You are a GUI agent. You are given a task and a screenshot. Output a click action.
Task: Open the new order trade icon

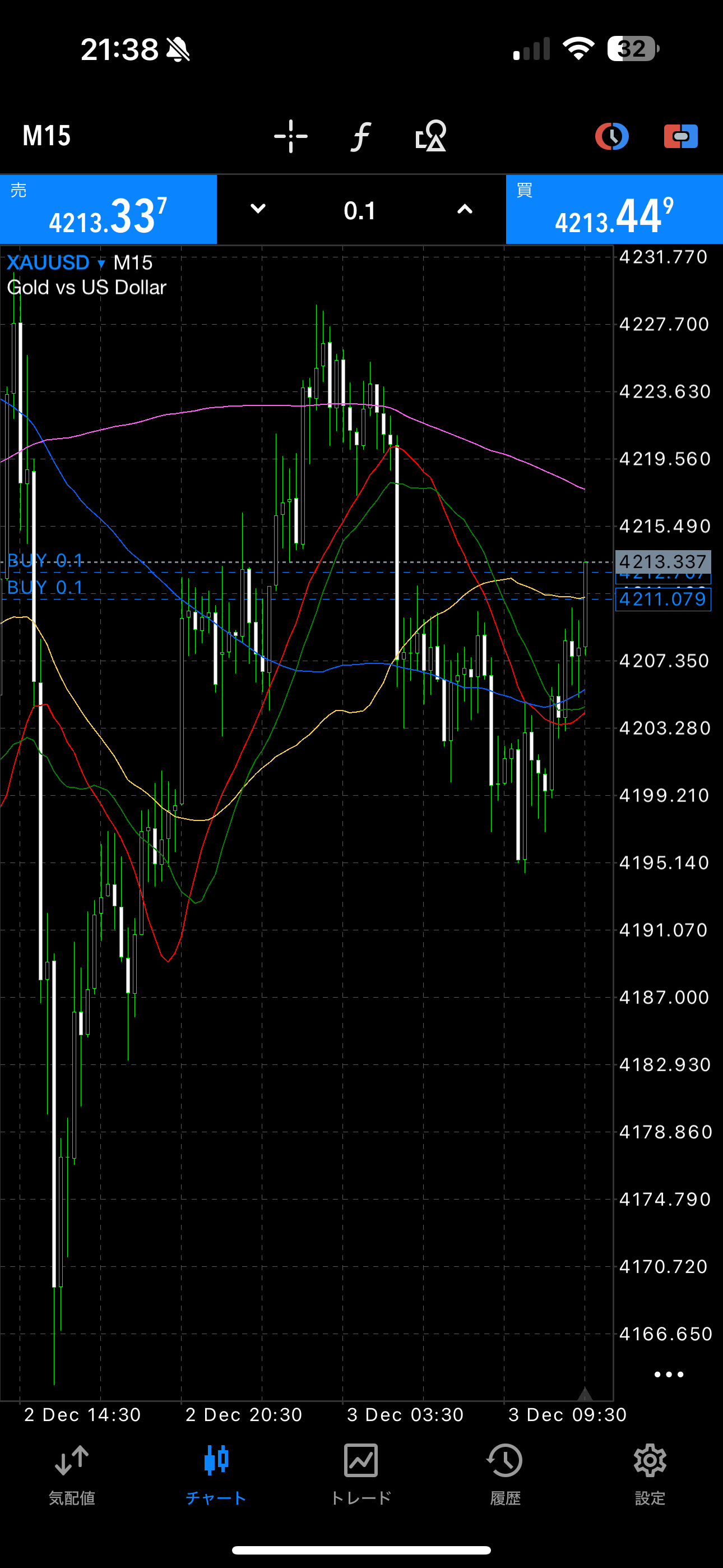(x=680, y=136)
